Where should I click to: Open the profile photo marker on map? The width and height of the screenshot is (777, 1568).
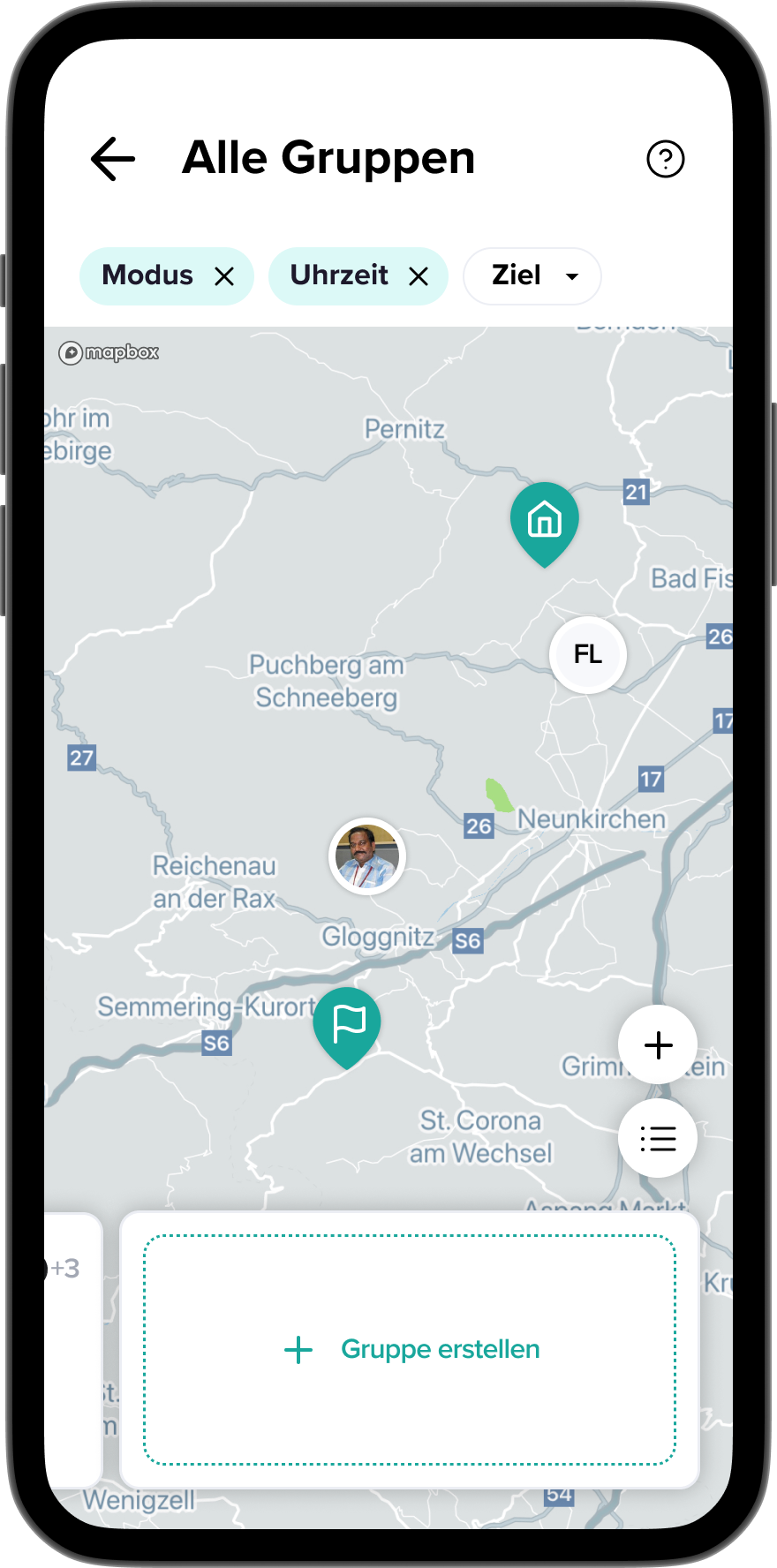367,856
